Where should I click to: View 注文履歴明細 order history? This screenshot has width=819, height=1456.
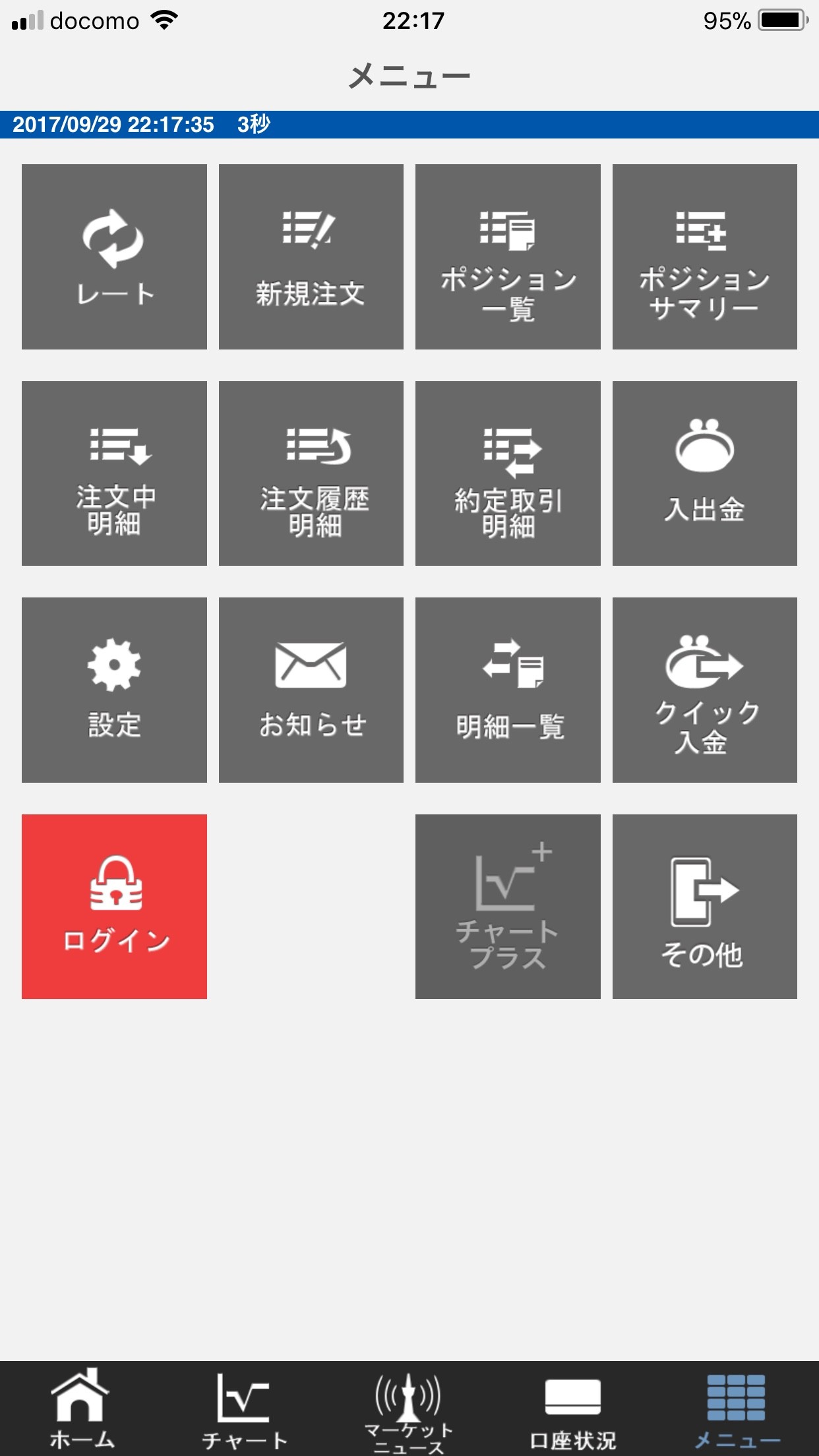(x=311, y=473)
